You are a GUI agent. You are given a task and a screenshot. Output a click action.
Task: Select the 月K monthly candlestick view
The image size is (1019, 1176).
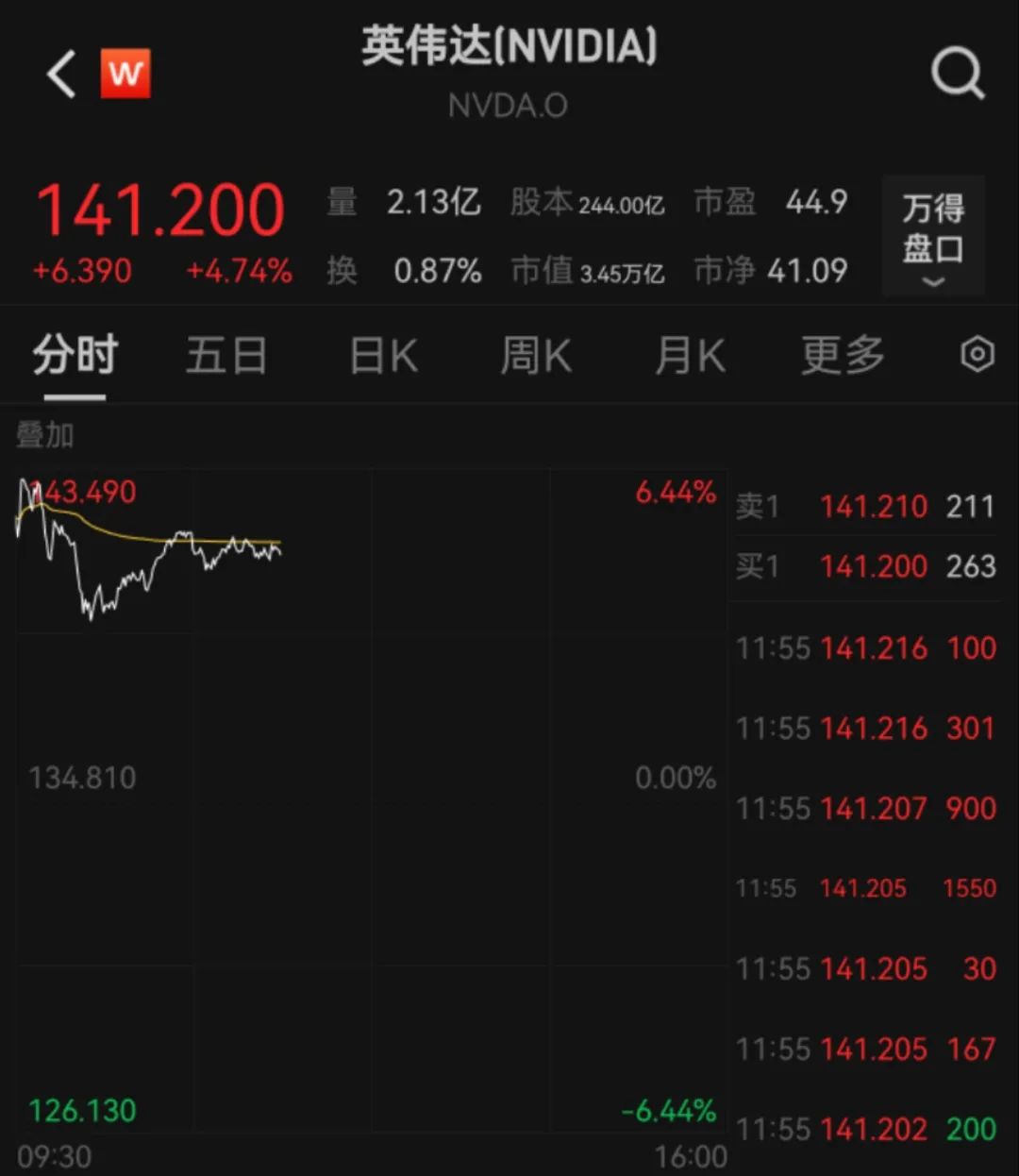(689, 356)
